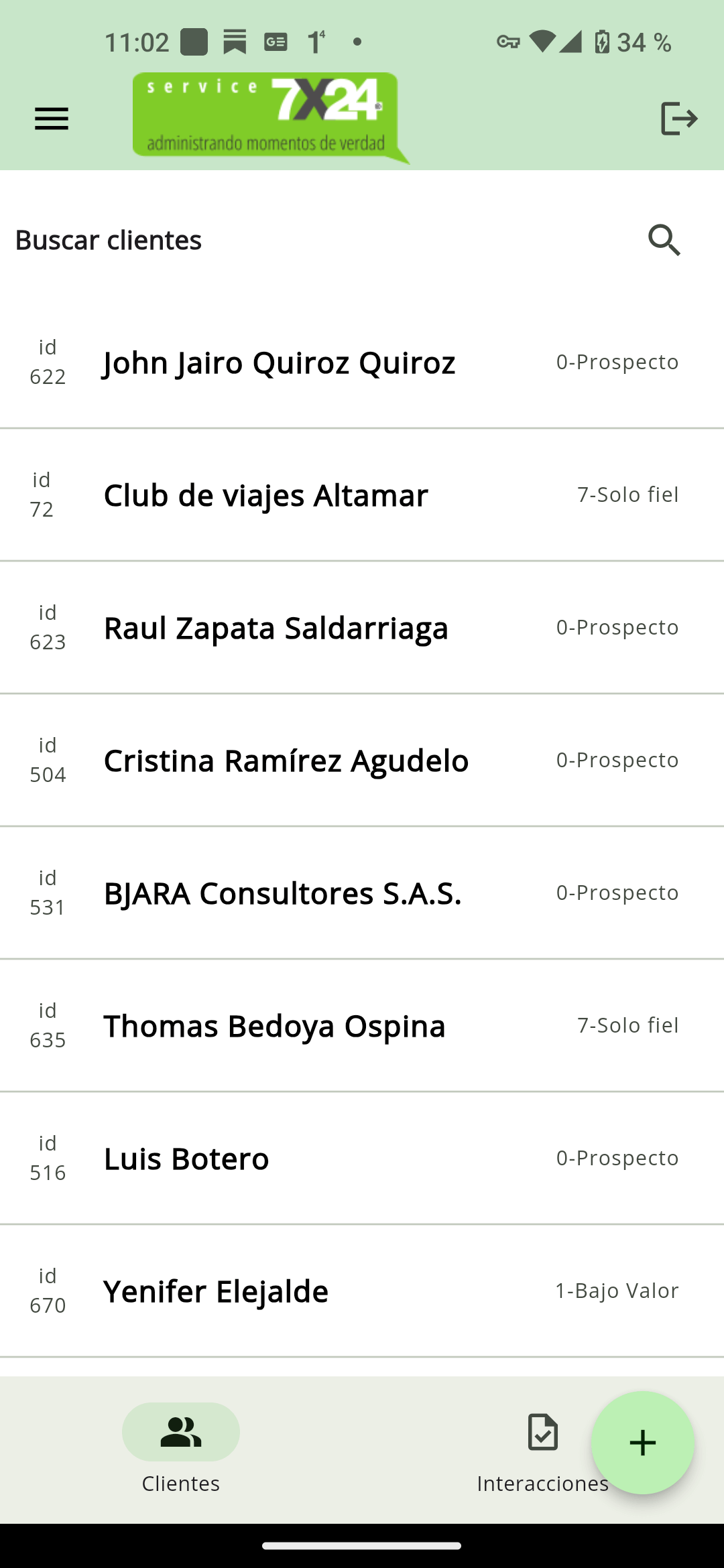Add a new client with plus button
This screenshot has width=724, height=1568.
coord(642,1443)
